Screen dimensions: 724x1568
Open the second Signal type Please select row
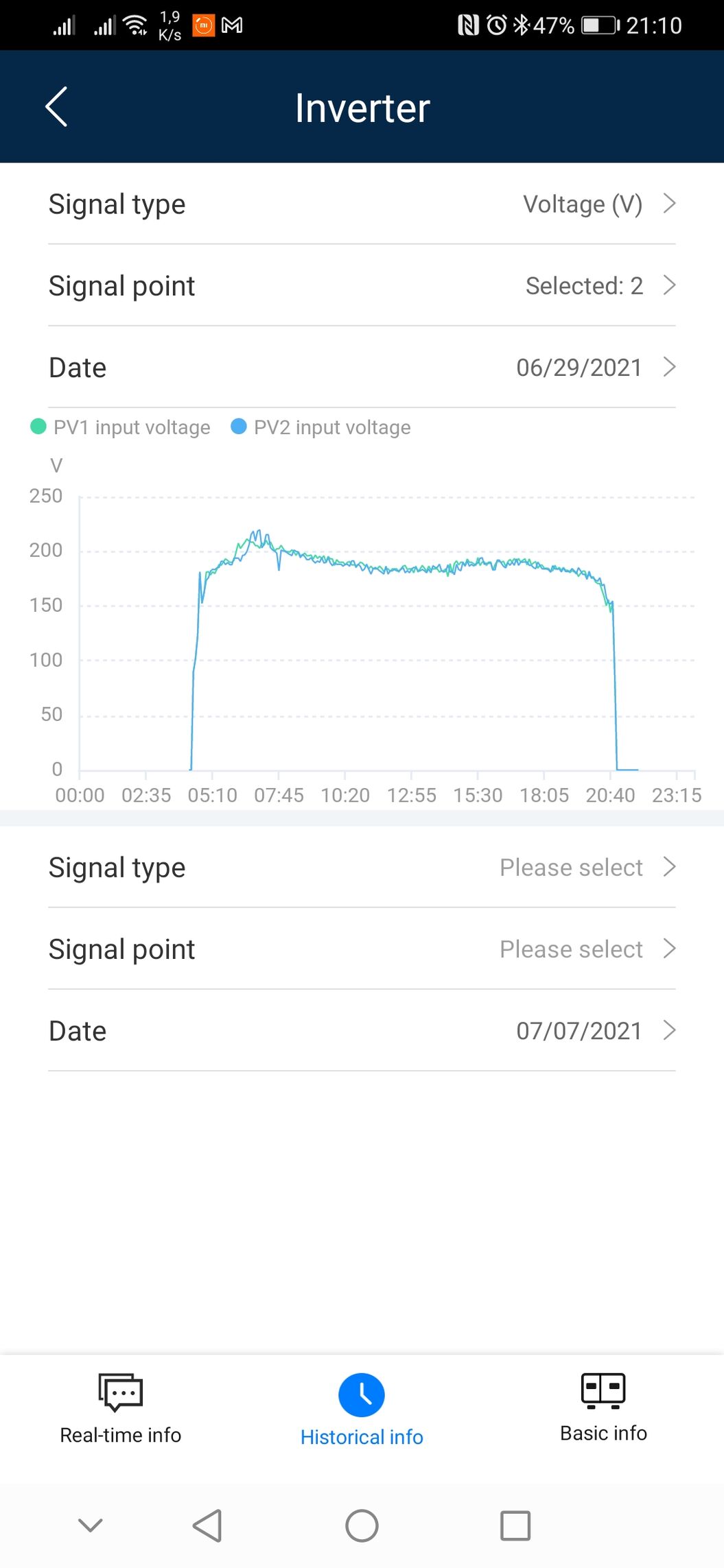coord(362,867)
